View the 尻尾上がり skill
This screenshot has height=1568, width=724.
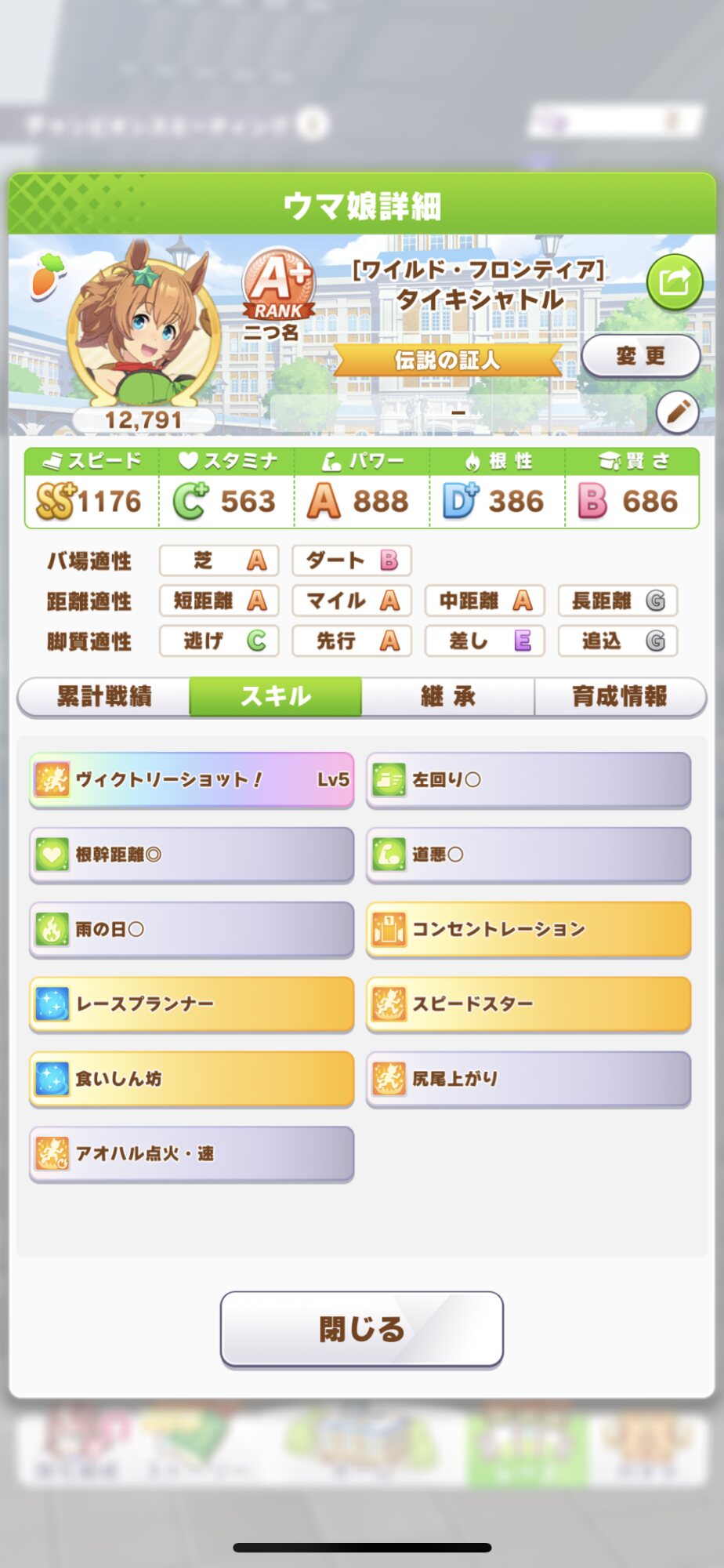coord(528,1079)
